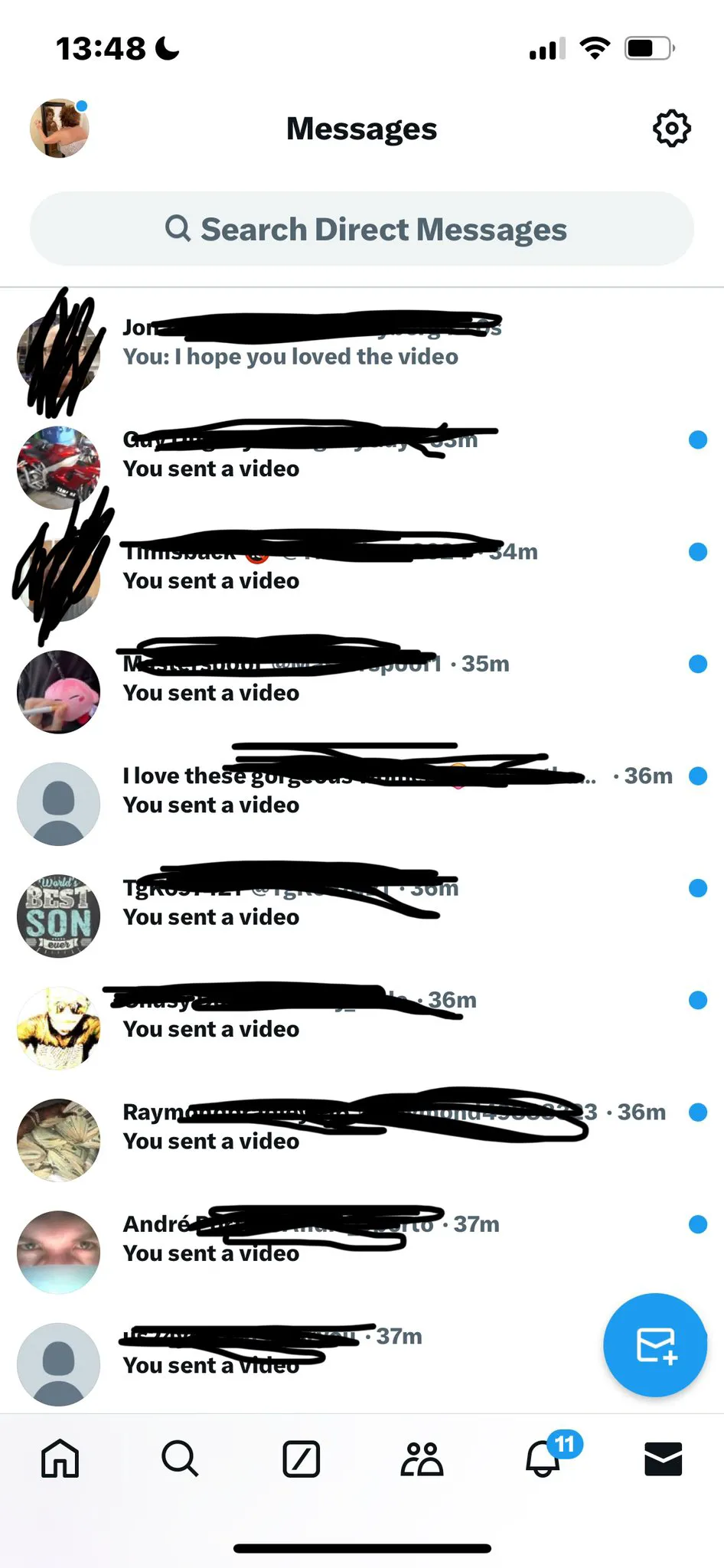Viewport: 724px width, 1568px height.
Task: Compose a new direct message
Action: [x=654, y=1345]
